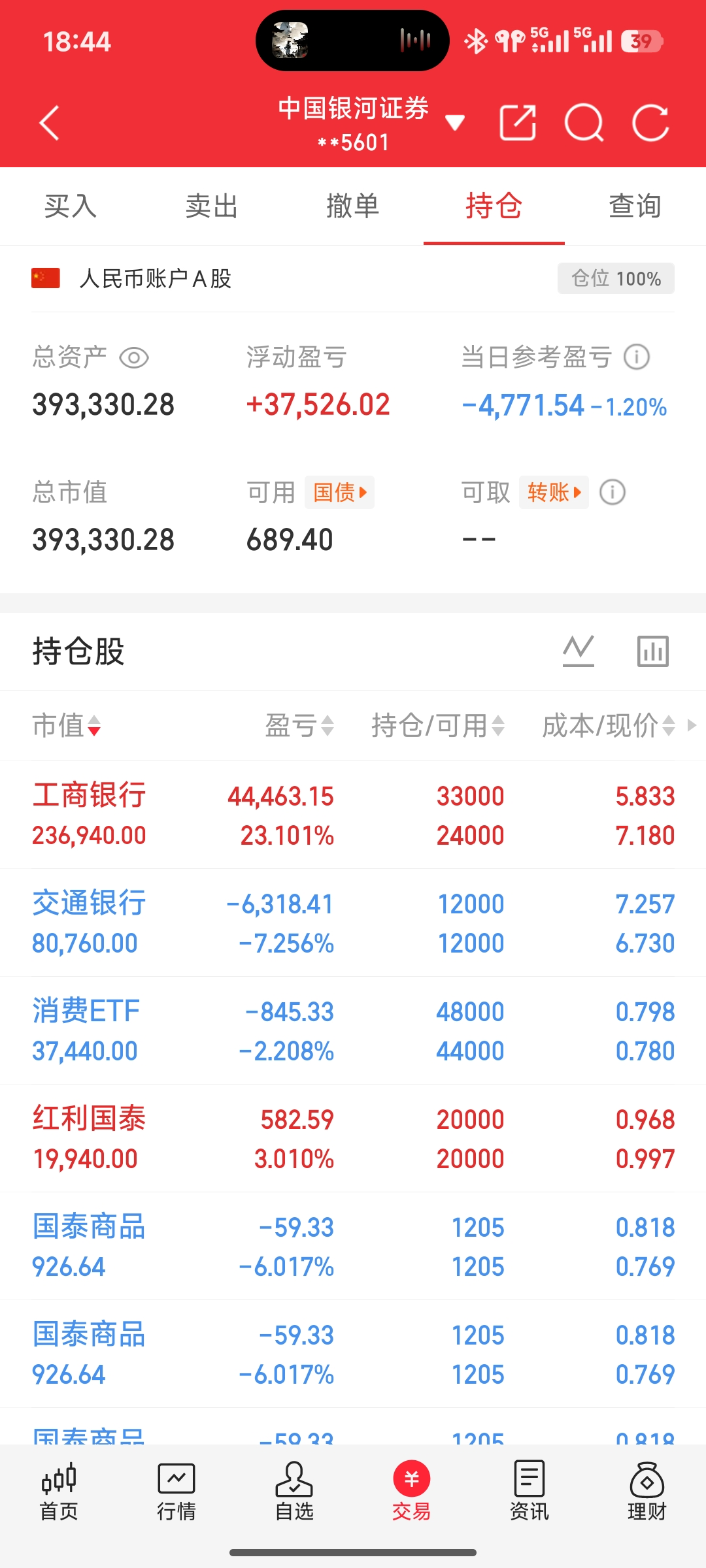Show info about 当日参考盈亏

click(637, 357)
